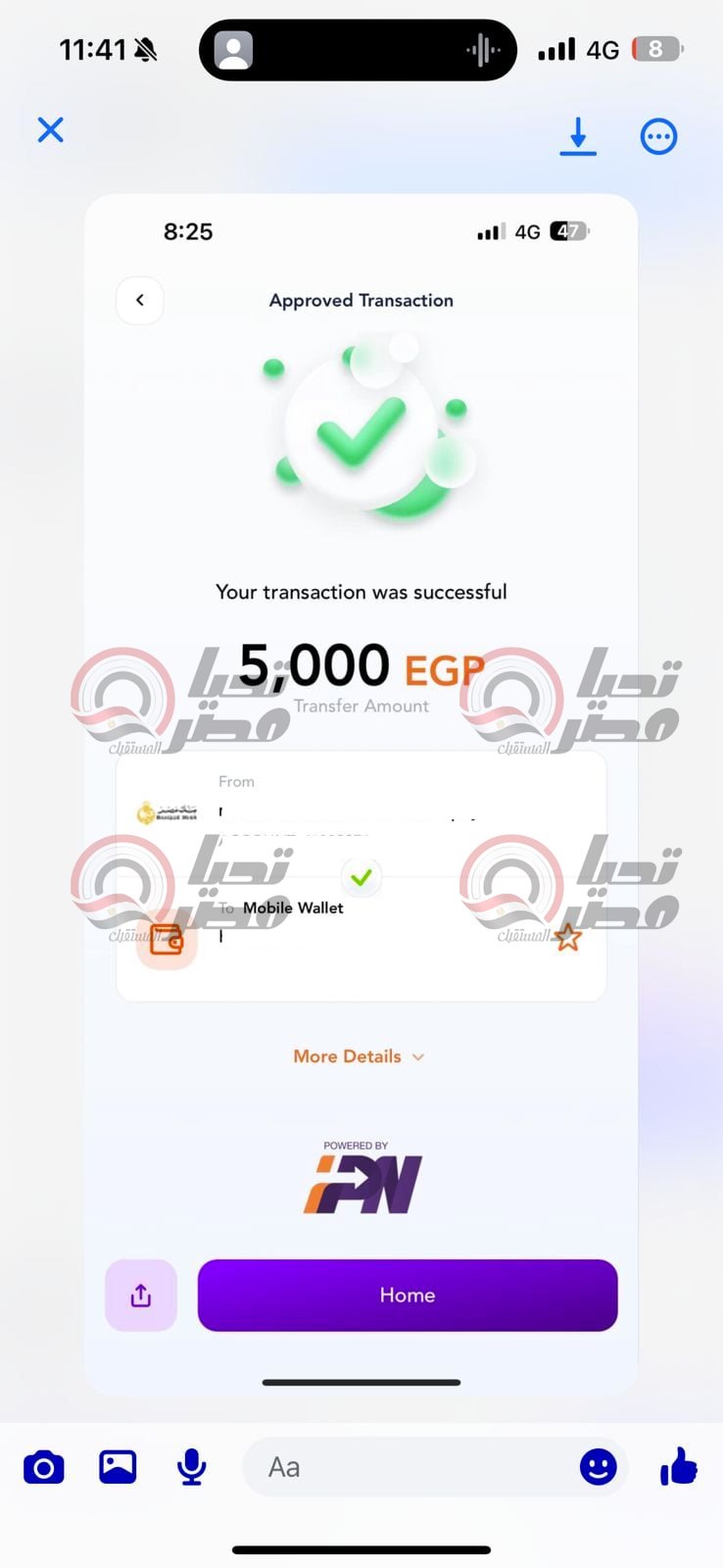The image size is (723, 1568).
Task: Open the more options menu
Action: tap(658, 136)
